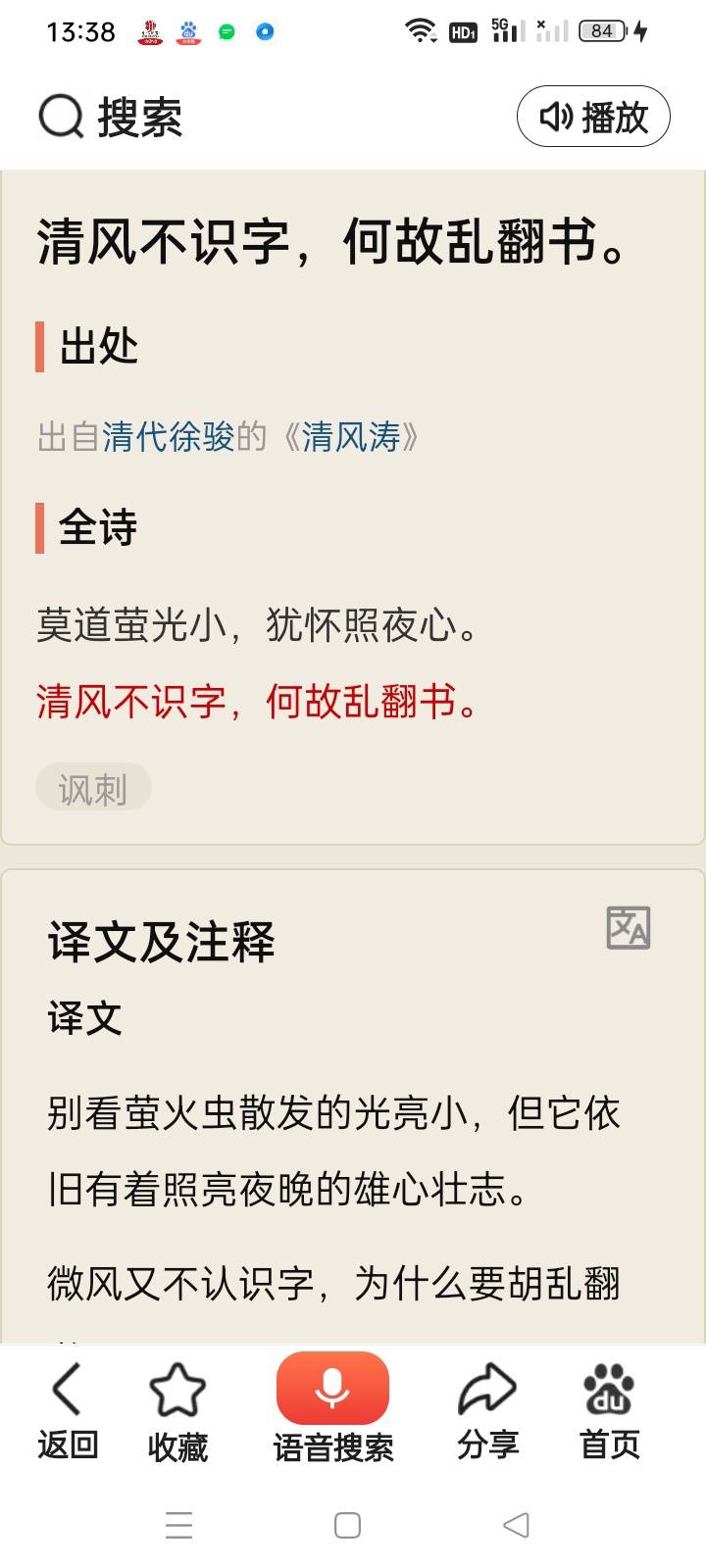Image resolution: width=706 pixels, height=1568 pixels.
Task: Open the poet 徐骏 link
Action: click(201, 437)
